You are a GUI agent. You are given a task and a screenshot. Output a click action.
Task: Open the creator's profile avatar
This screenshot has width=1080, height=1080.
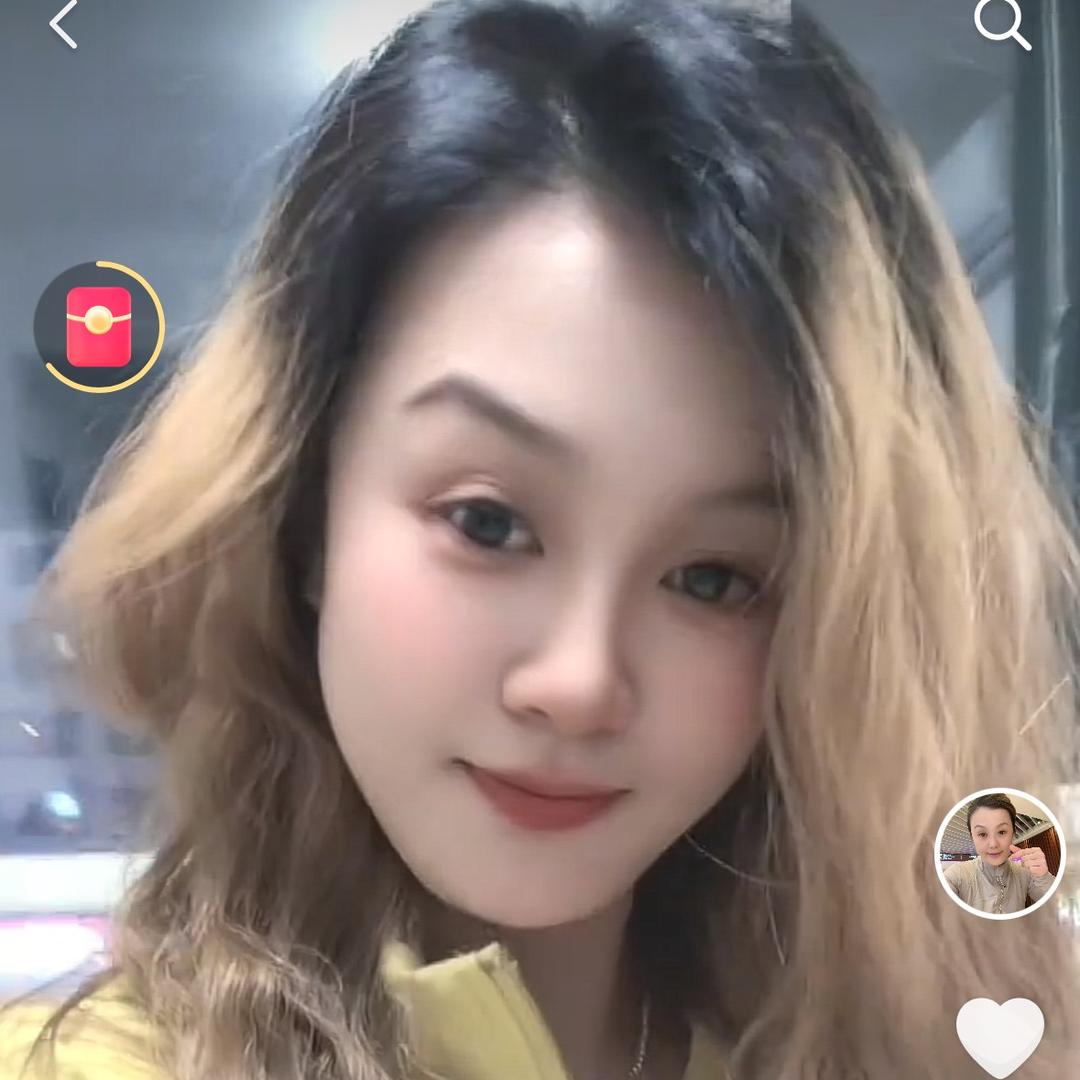(x=999, y=853)
